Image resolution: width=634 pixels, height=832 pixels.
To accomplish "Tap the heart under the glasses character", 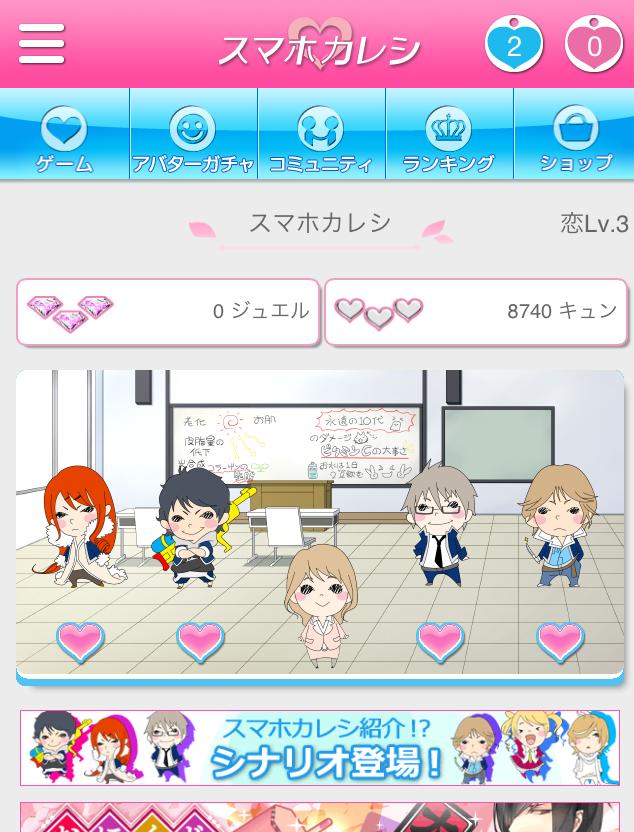I will pyautogui.click(x=440, y=641).
